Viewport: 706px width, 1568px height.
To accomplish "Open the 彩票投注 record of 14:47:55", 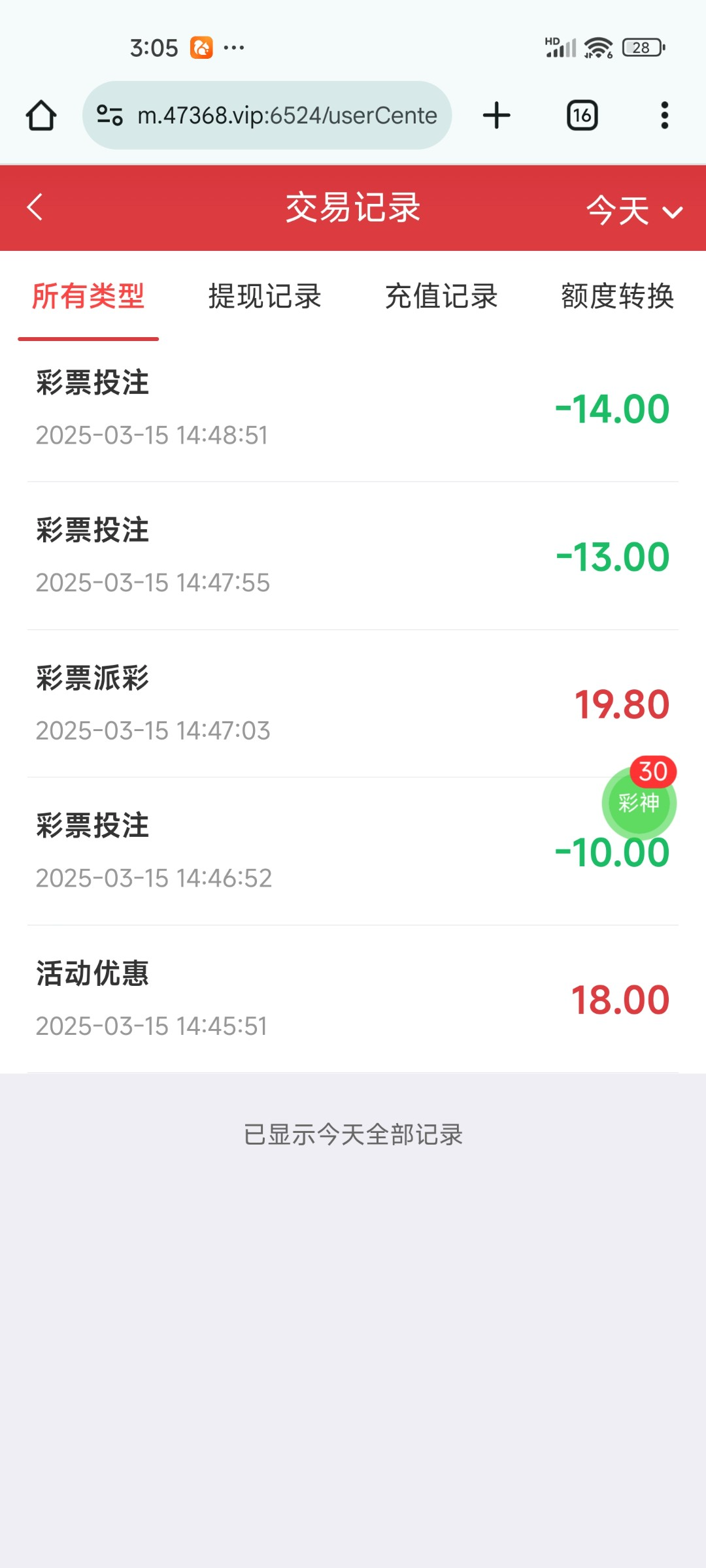I will pos(353,556).
